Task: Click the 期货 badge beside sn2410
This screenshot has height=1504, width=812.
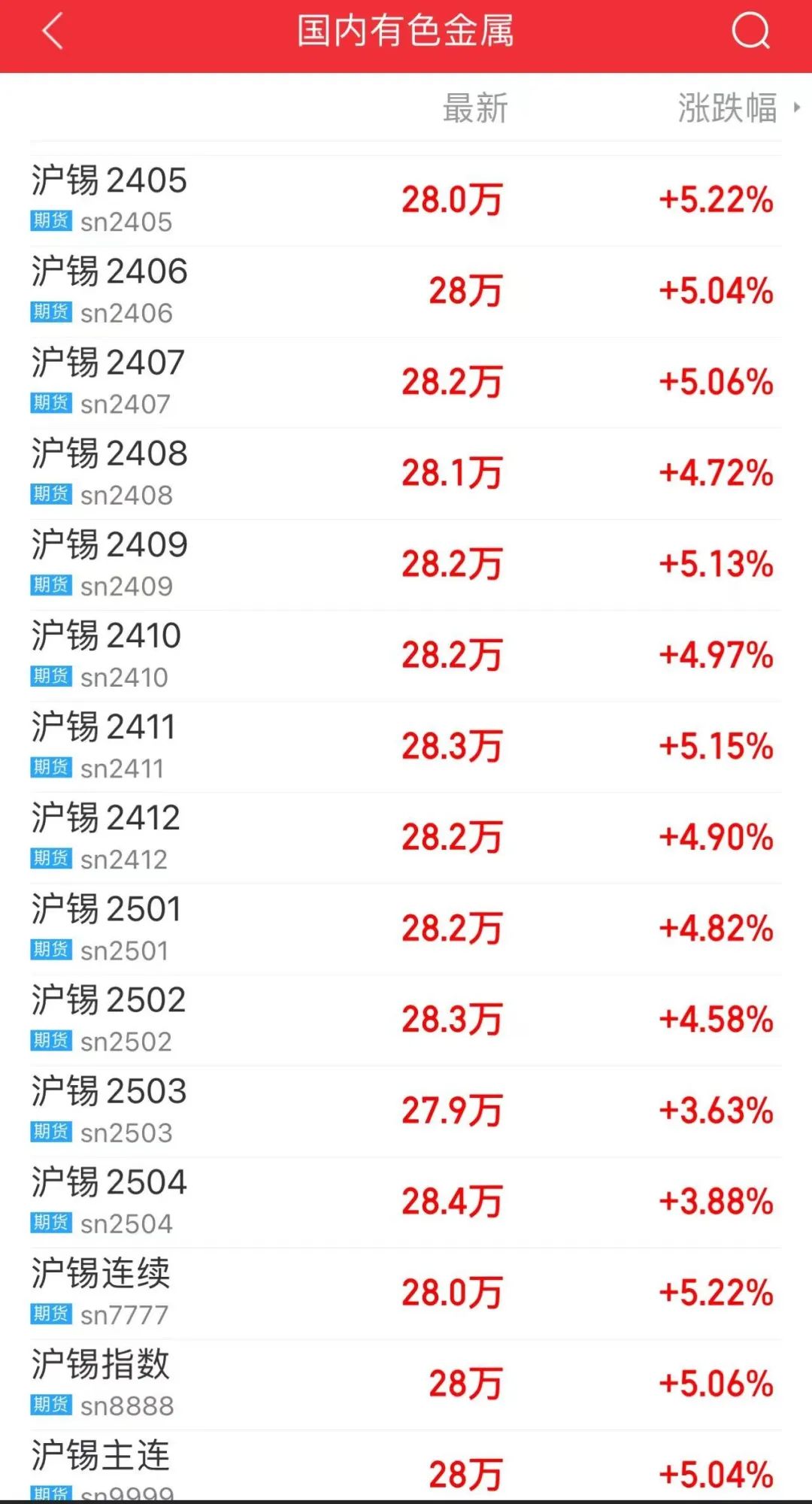Action: (x=50, y=678)
